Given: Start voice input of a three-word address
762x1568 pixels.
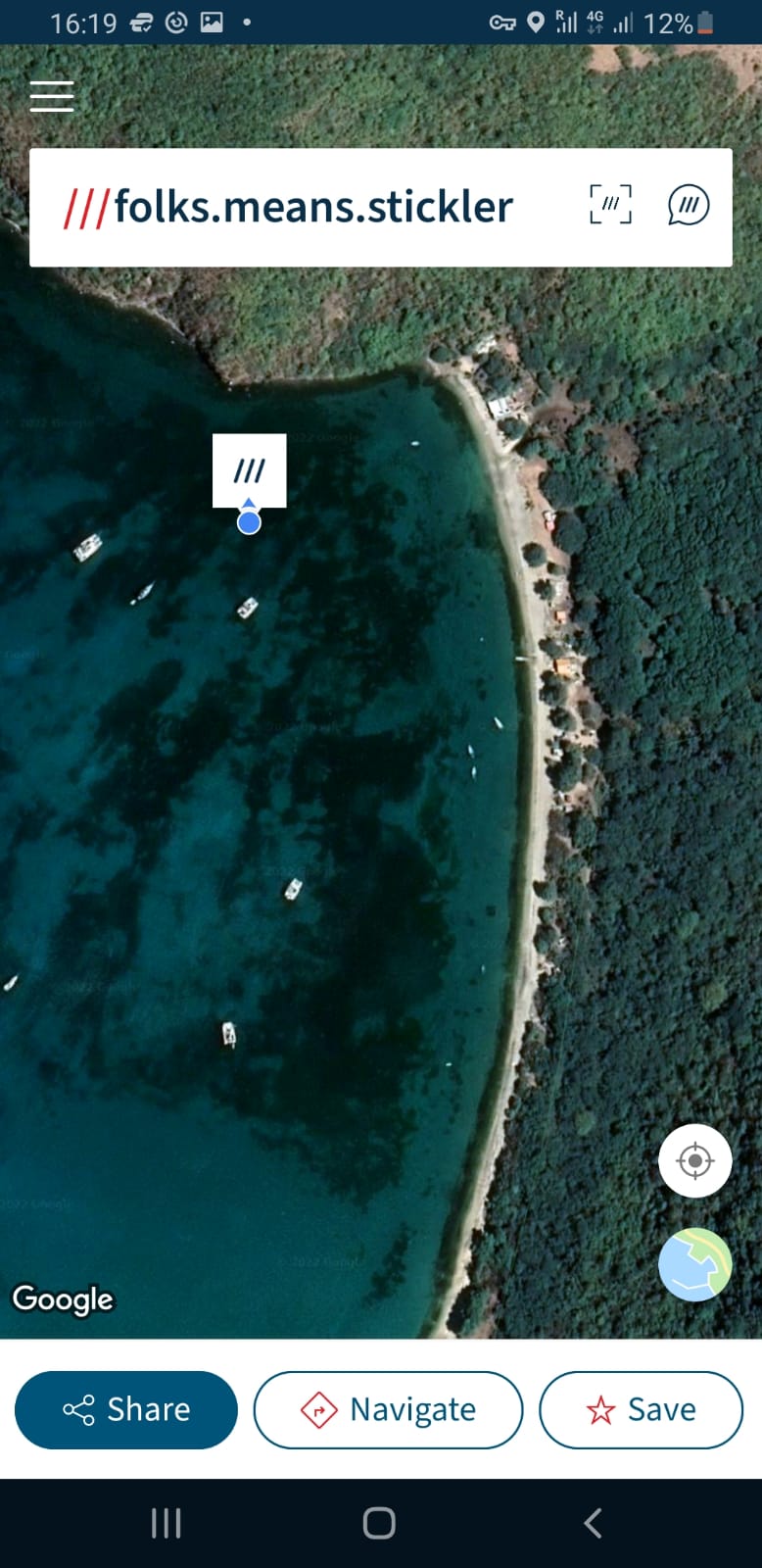Looking at the screenshot, I should coord(689,205).
